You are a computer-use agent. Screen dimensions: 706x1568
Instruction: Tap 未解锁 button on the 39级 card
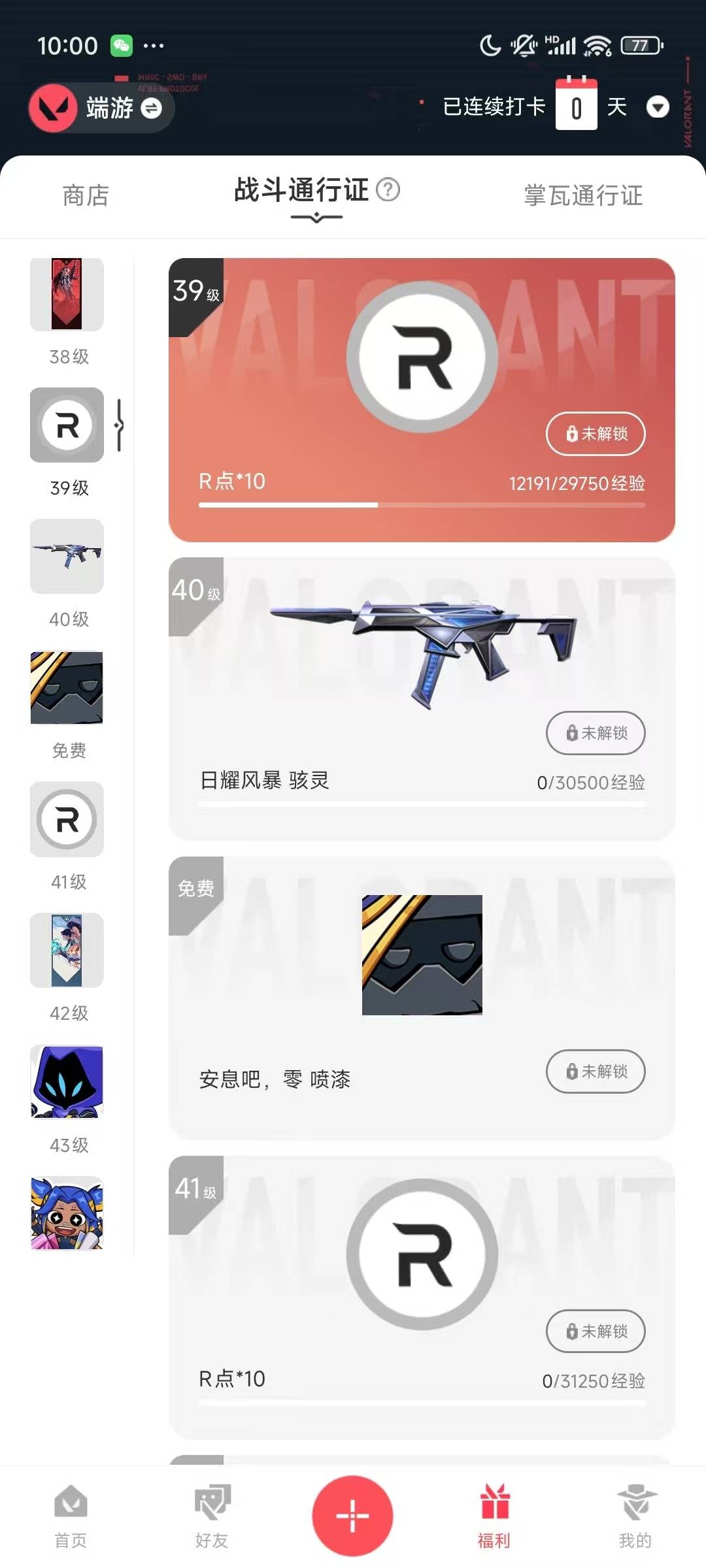(x=596, y=434)
